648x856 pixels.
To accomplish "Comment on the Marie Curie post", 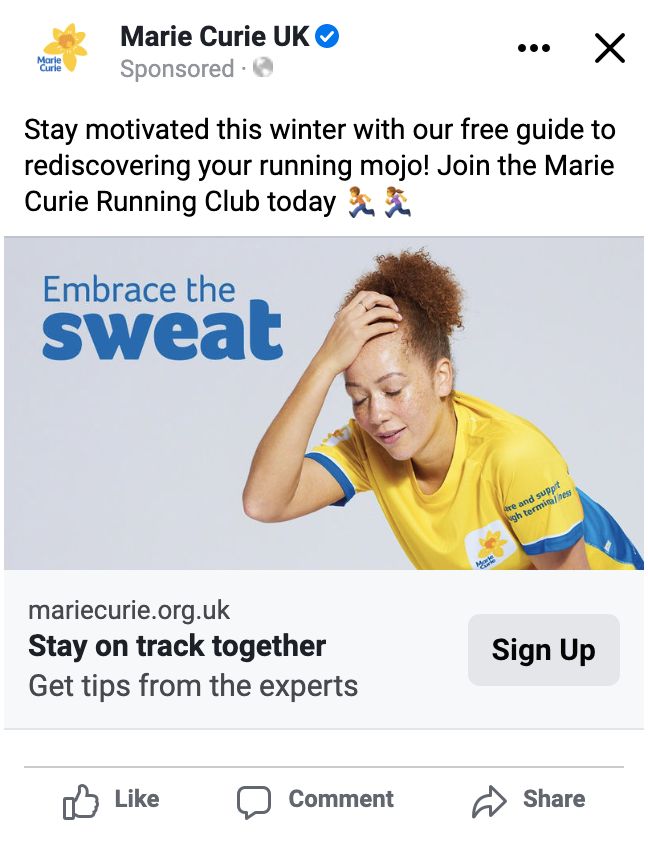I will (315, 800).
